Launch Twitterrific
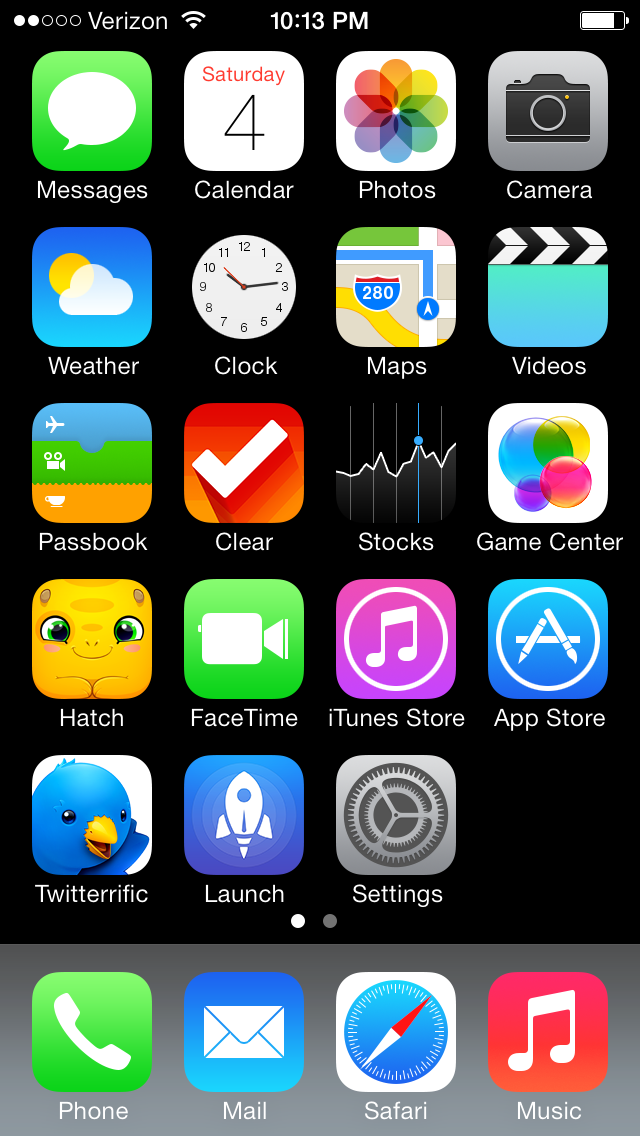 pos(92,815)
